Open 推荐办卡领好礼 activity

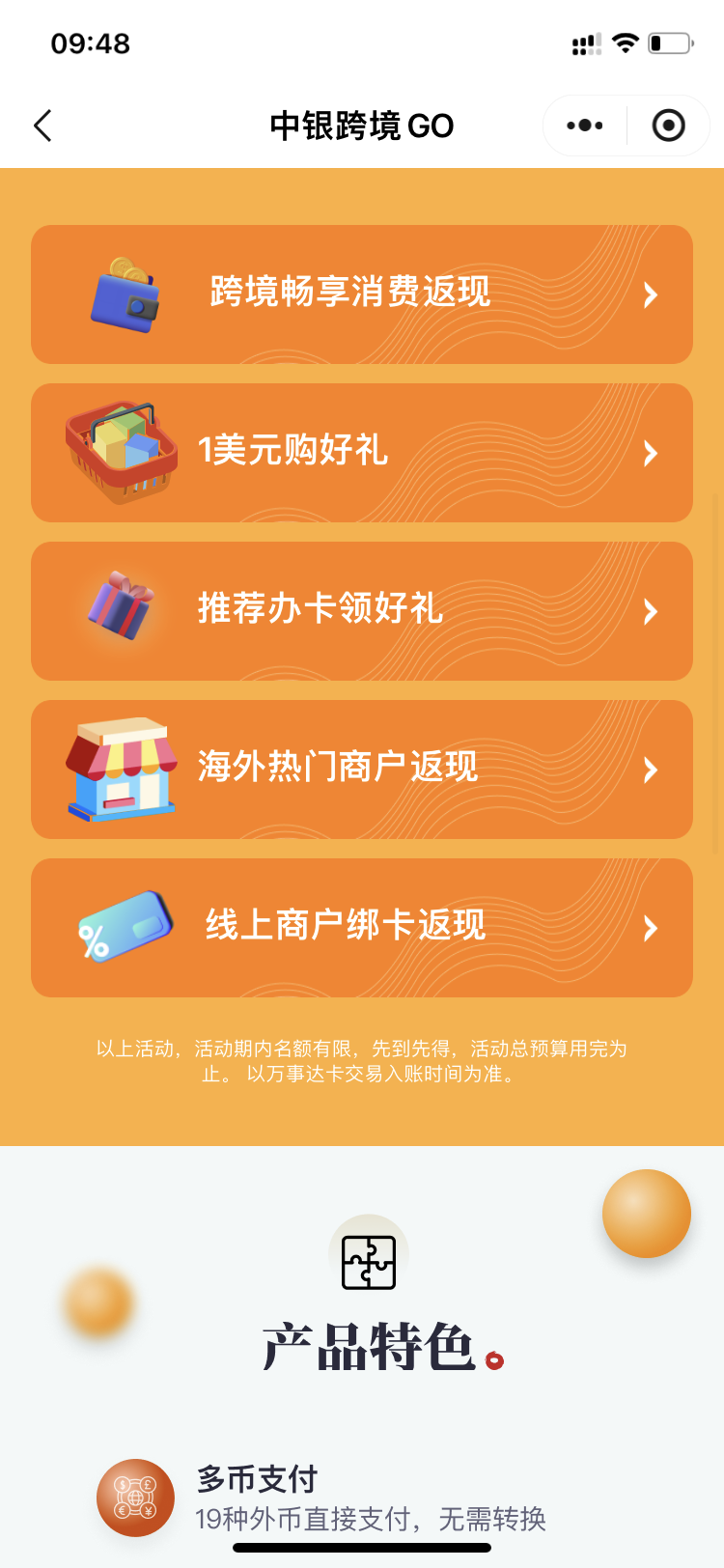362,611
